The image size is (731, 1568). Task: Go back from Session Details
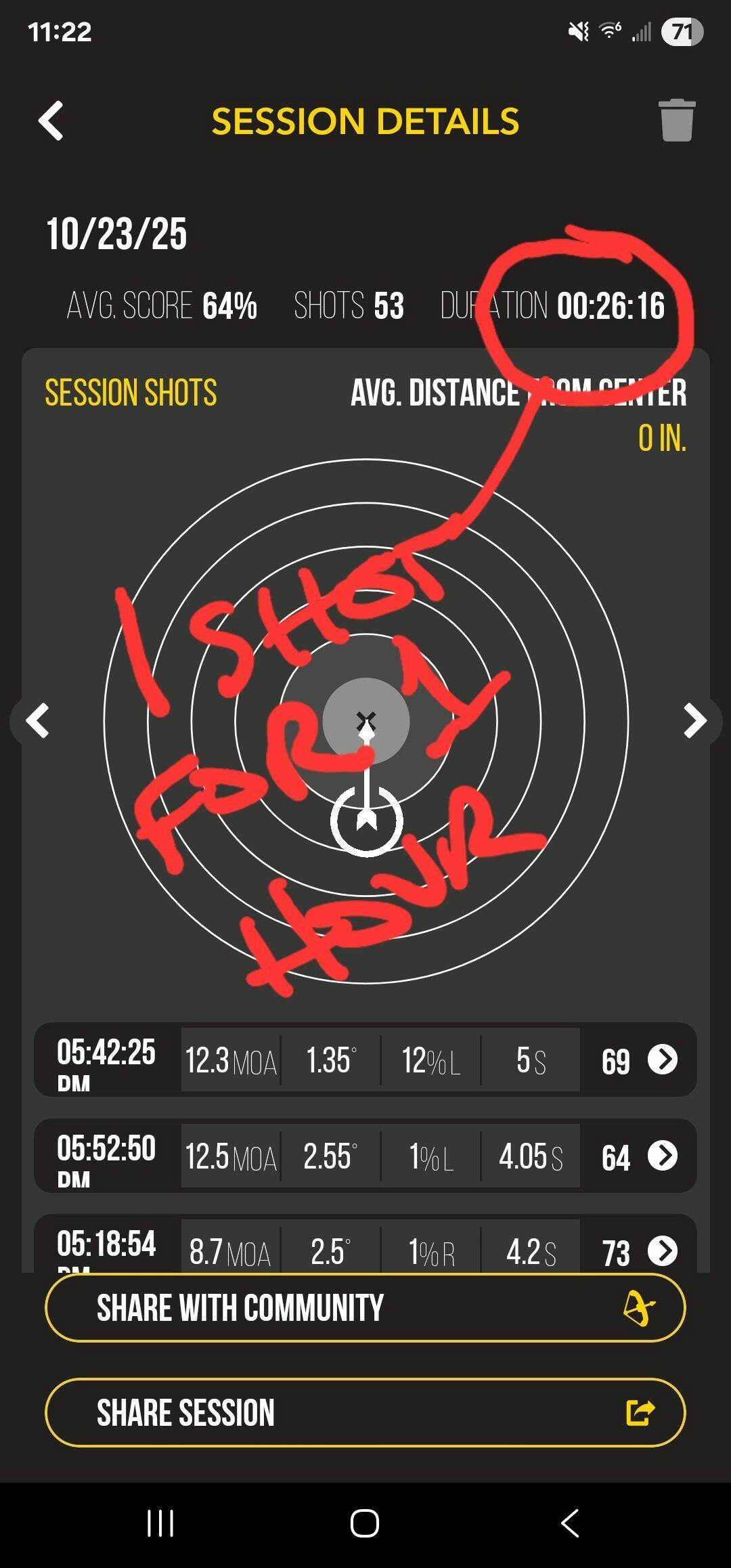[x=51, y=121]
